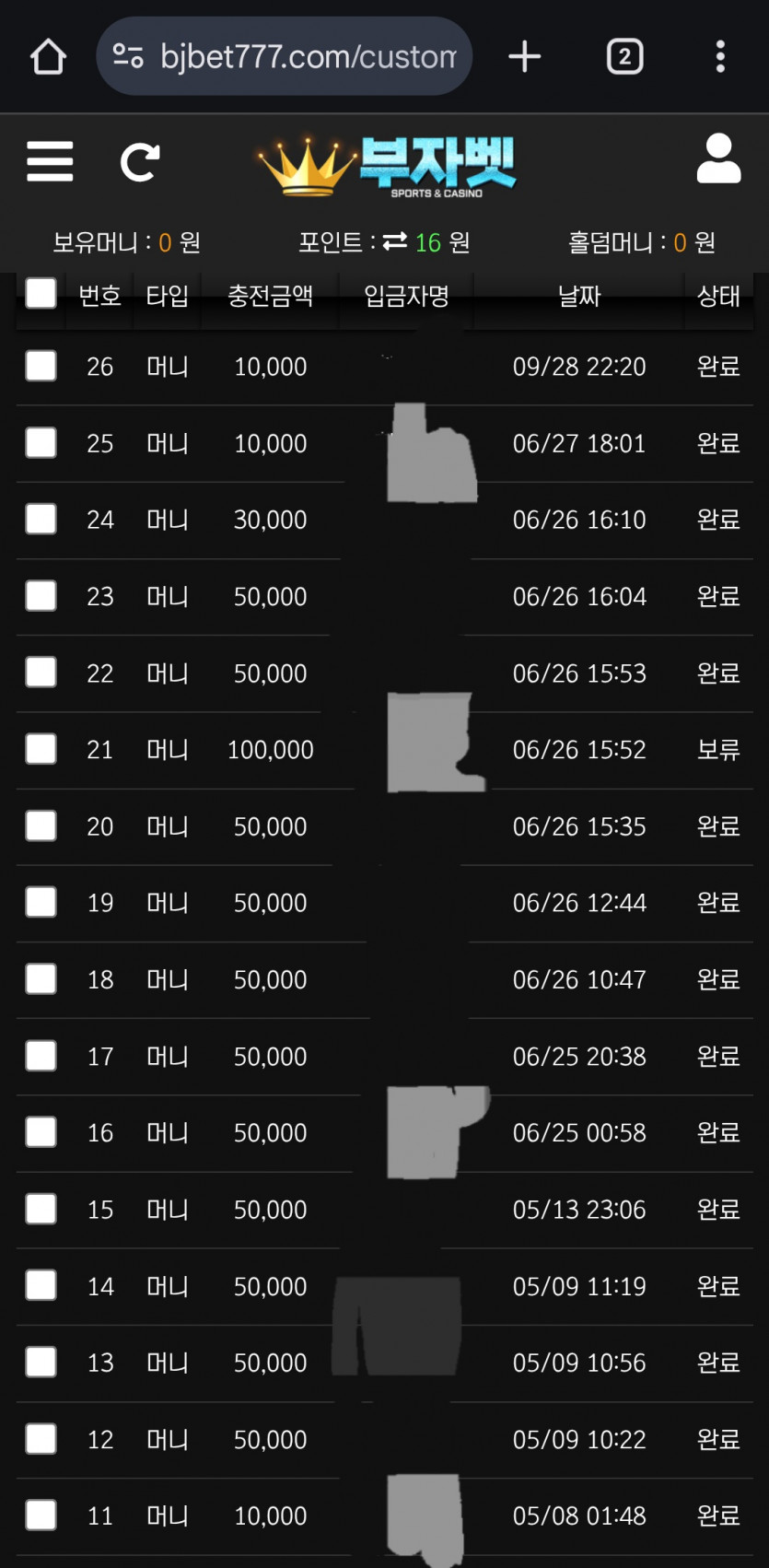Select the checkbox for entry 26
Viewport: 769px width, 1568px height.
tap(41, 366)
